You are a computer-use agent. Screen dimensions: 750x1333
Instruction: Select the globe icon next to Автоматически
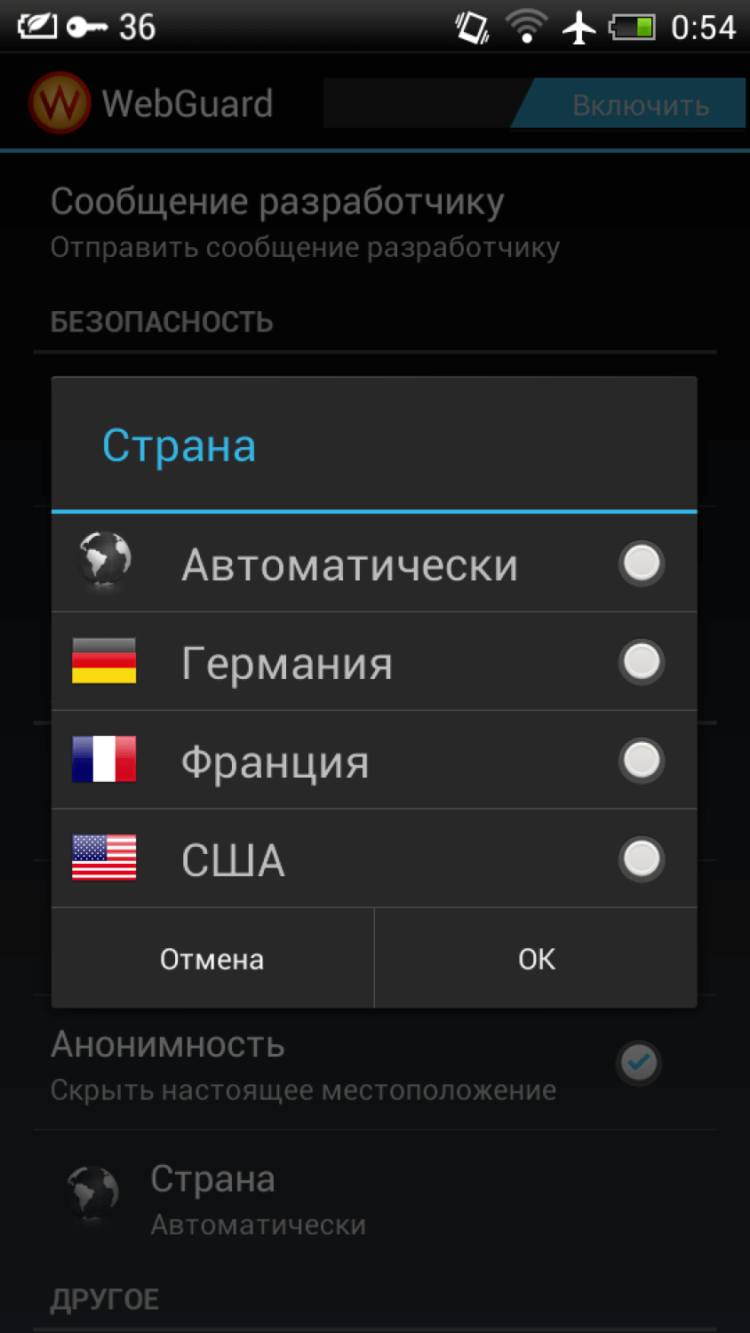[104, 563]
